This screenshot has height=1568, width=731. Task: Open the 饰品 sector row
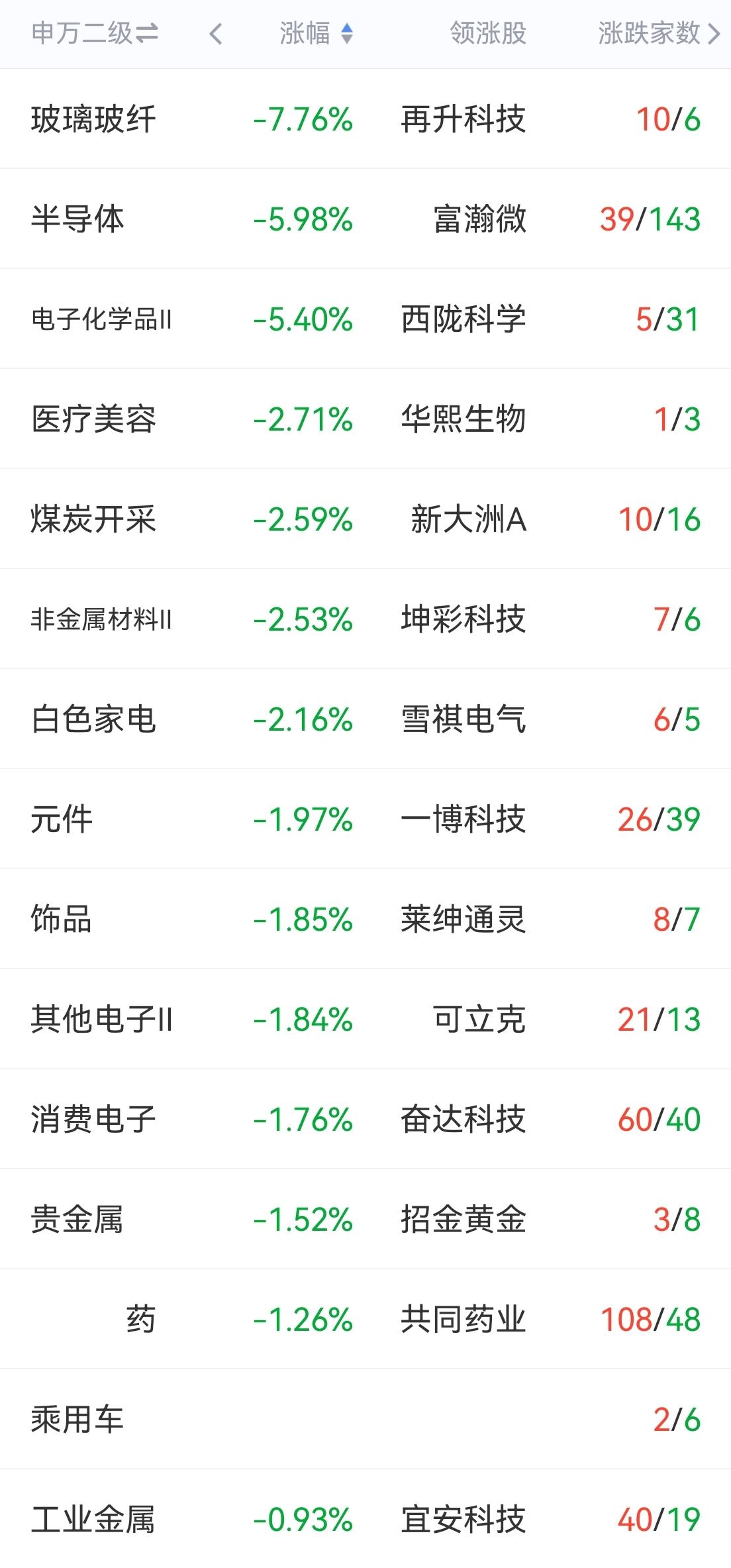(365, 919)
